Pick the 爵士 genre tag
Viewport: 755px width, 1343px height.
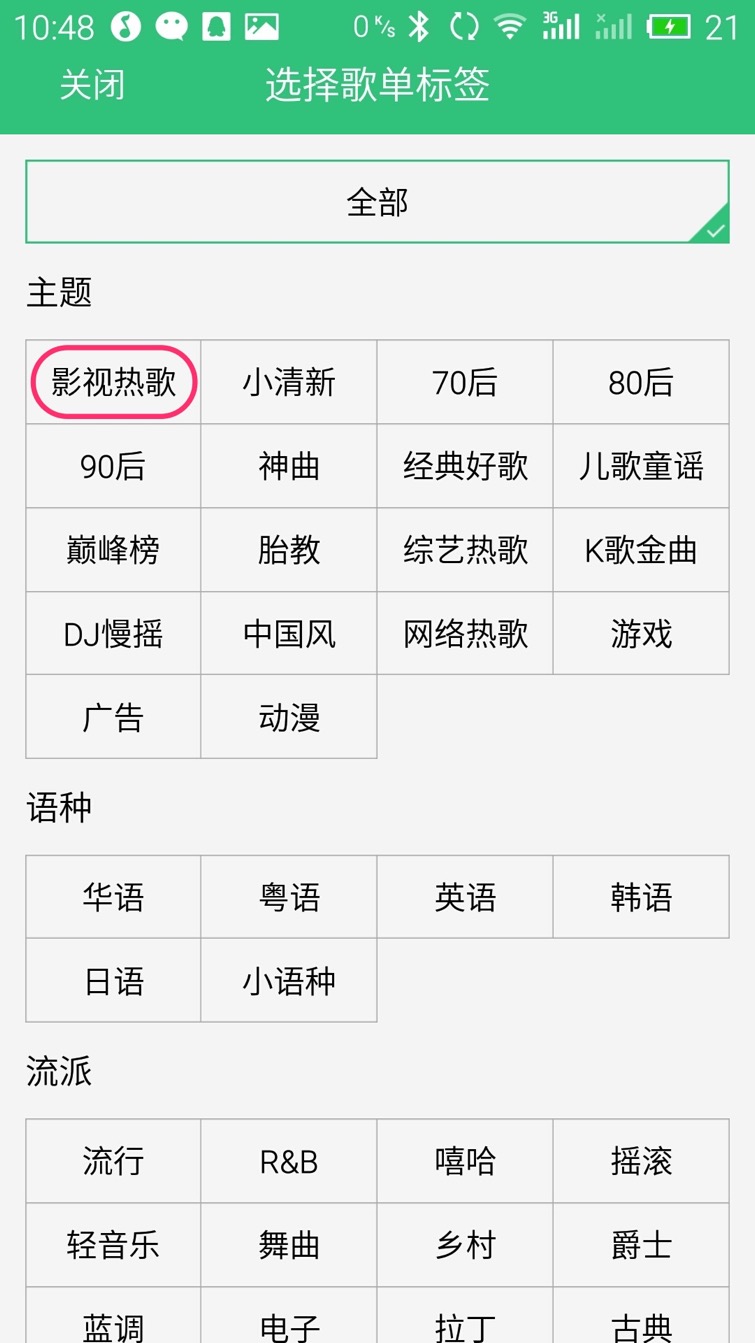point(641,1245)
